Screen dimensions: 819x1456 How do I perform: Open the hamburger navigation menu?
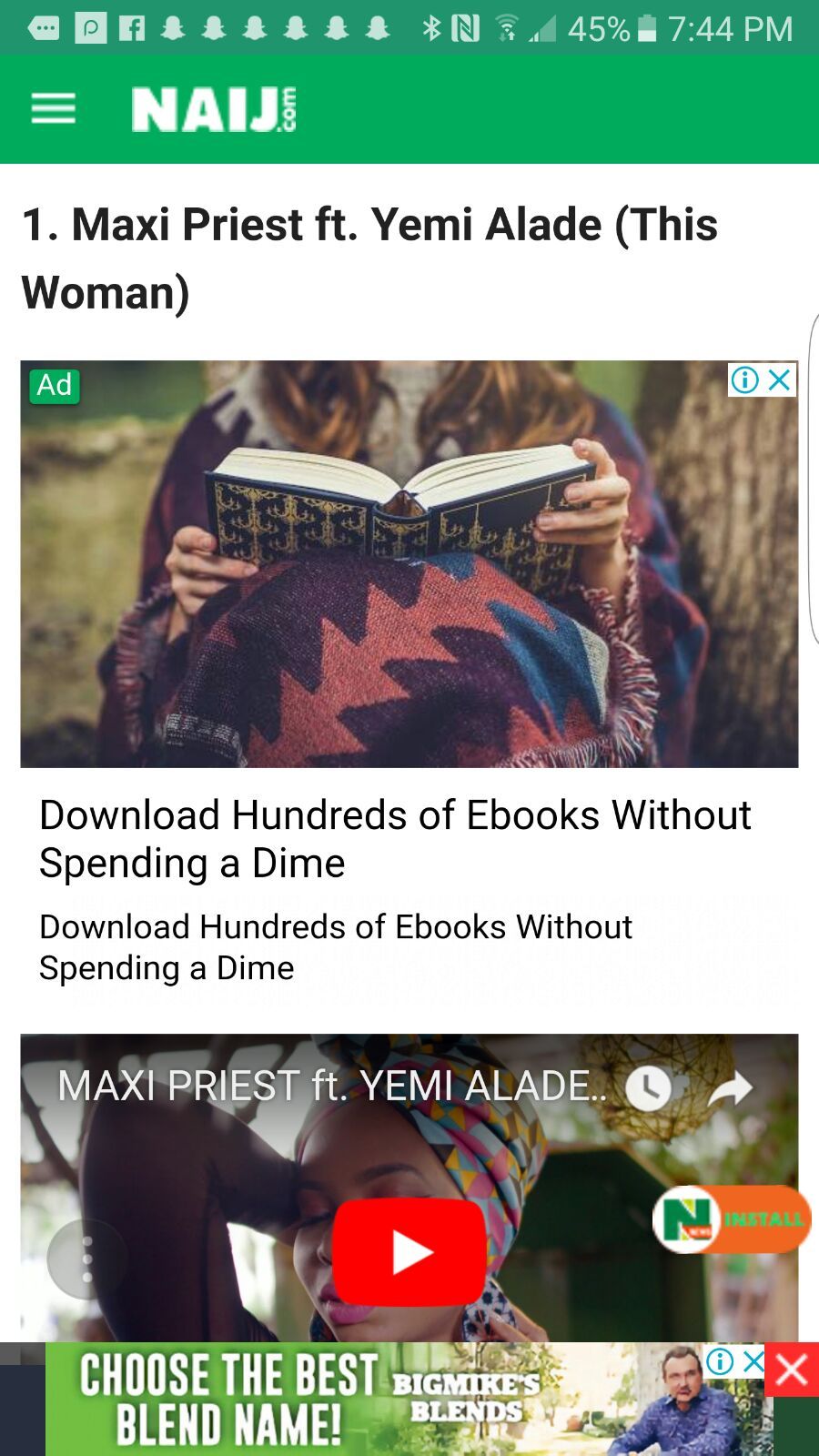point(53,109)
